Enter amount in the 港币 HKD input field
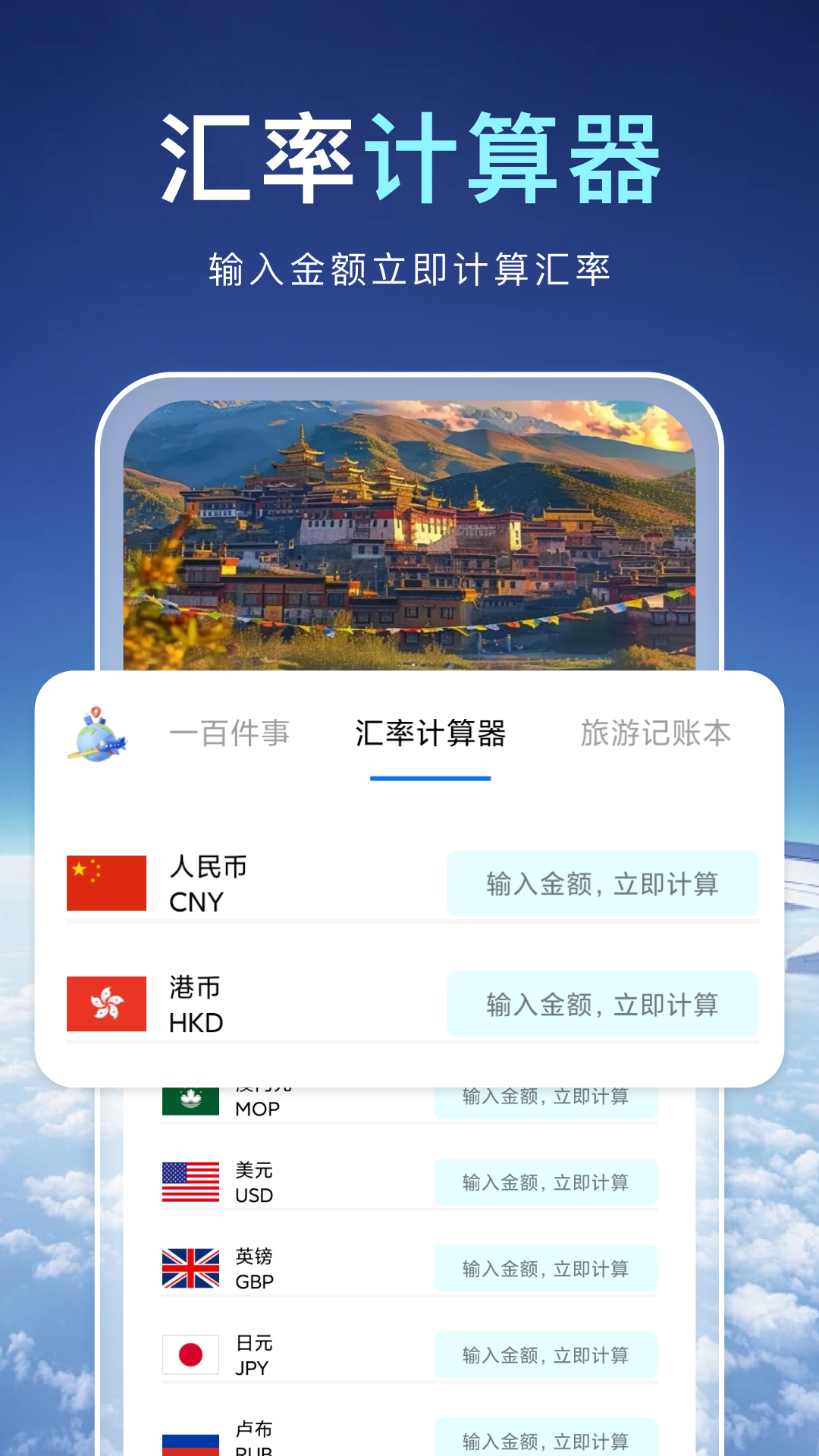 point(603,1005)
